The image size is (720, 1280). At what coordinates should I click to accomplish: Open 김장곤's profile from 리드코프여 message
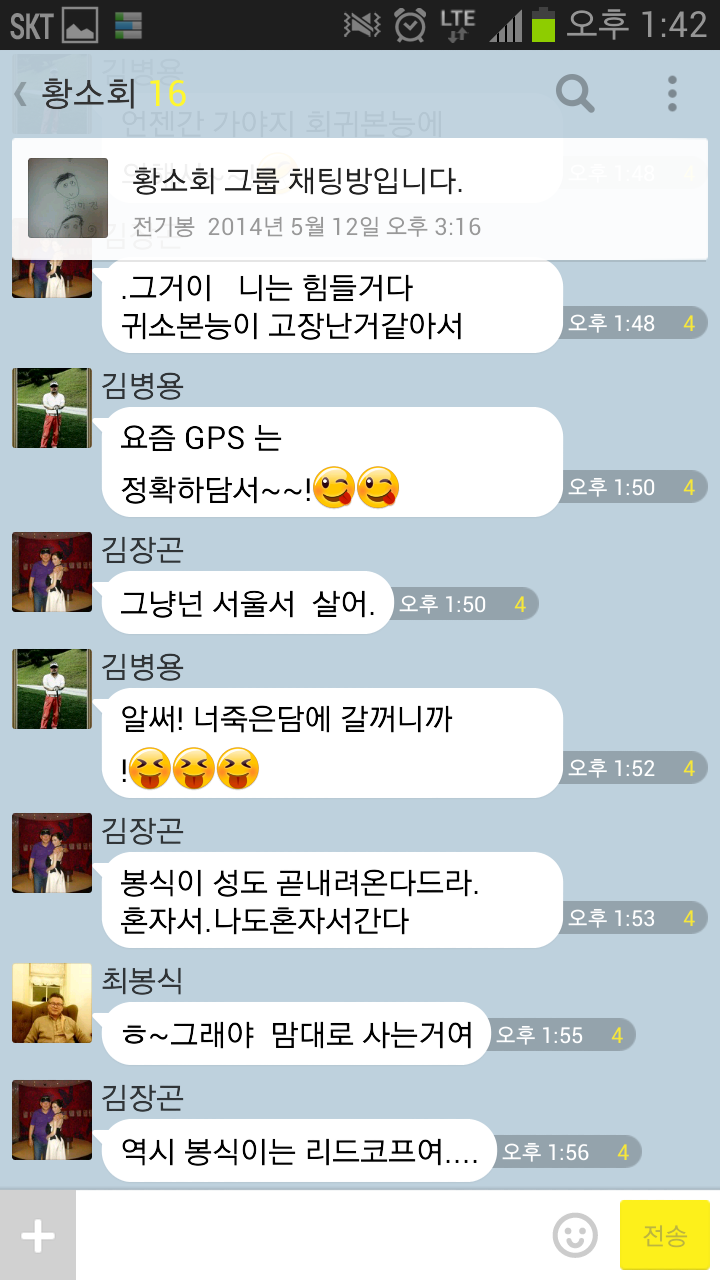click(x=52, y=1120)
